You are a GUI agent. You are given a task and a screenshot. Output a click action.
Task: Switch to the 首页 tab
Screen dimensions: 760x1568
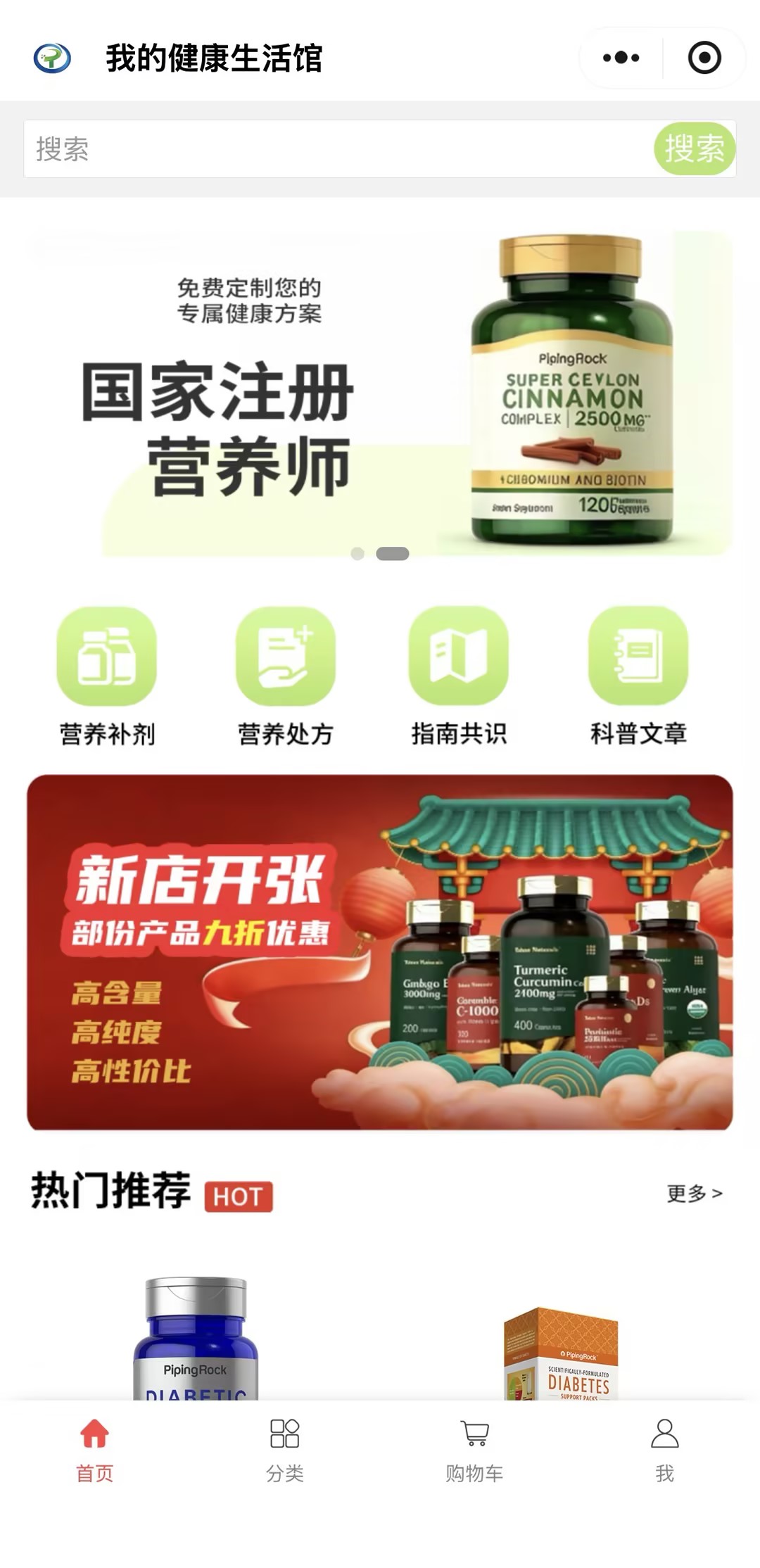coord(95,1450)
